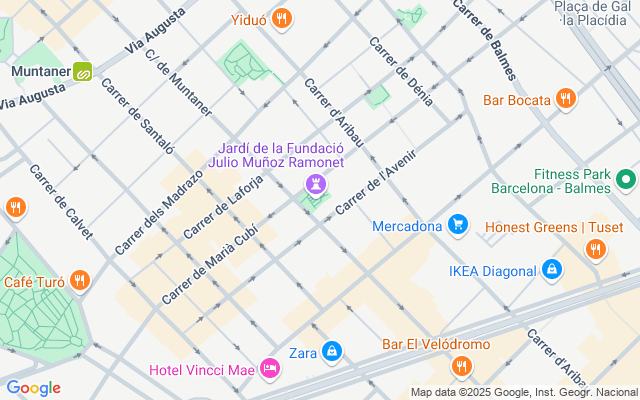640x400 pixels.
Task: Tap the Zara shopping marker
Action: [332, 352]
